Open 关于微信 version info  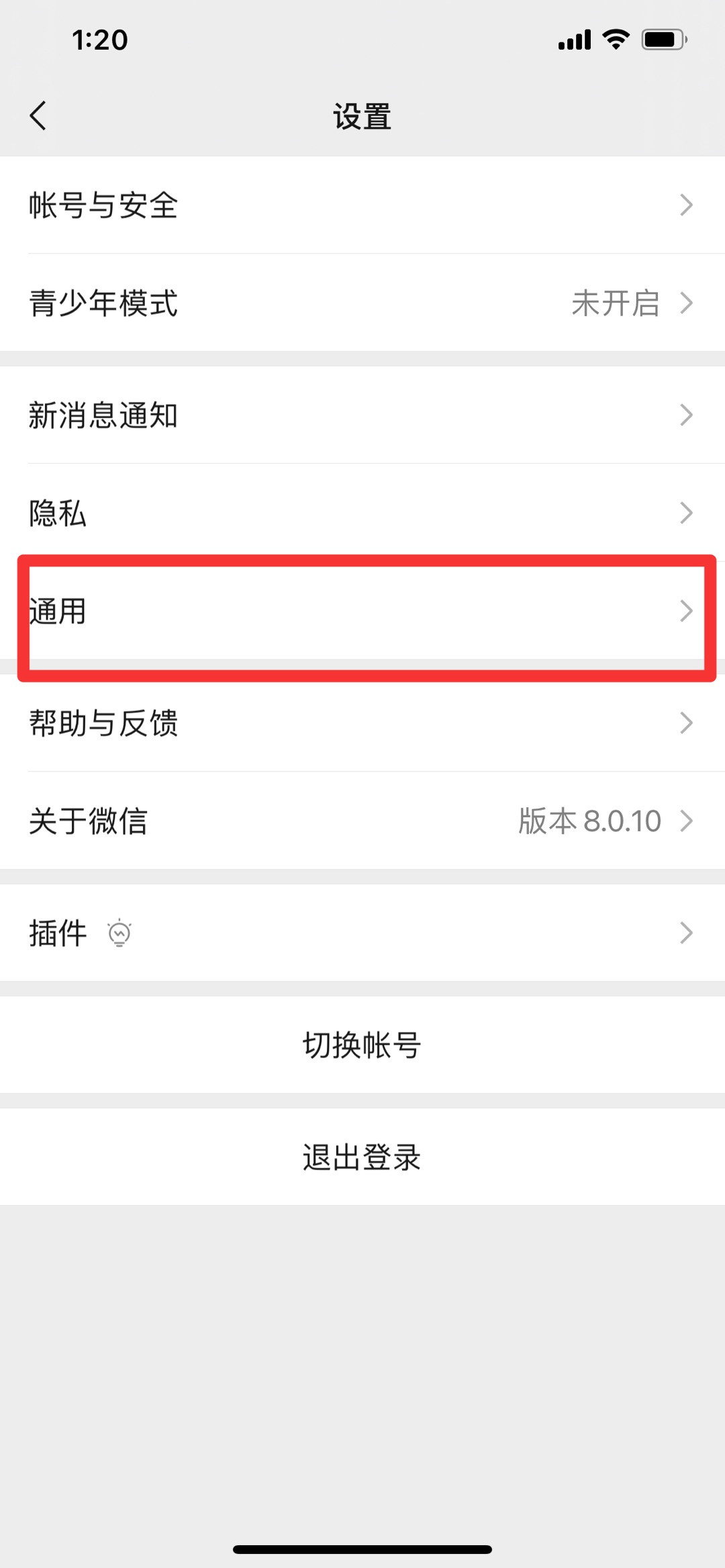tap(362, 821)
